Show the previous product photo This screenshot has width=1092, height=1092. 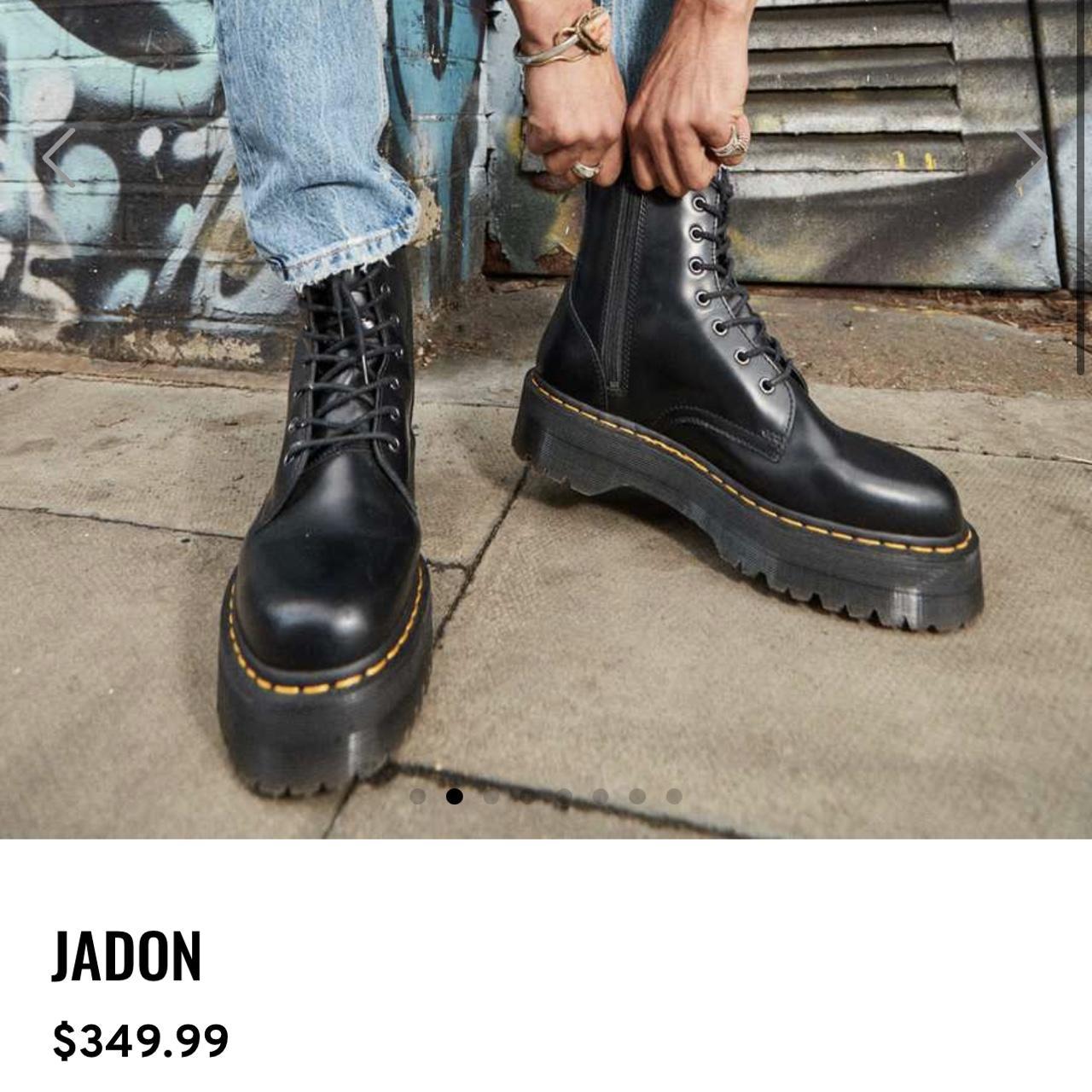click(x=58, y=157)
